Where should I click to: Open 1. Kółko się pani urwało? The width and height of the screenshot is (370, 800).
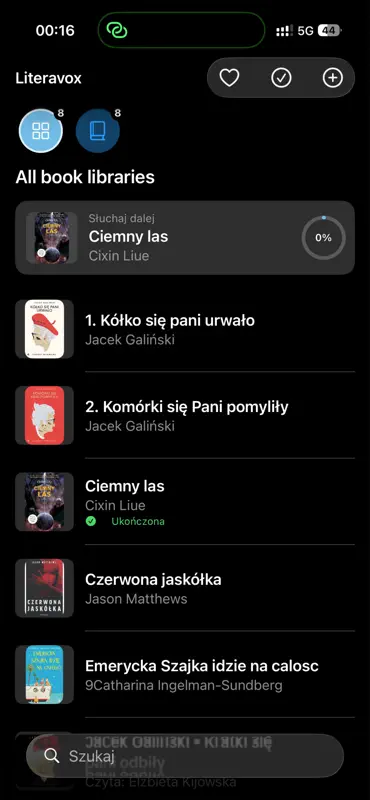pos(185,329)
